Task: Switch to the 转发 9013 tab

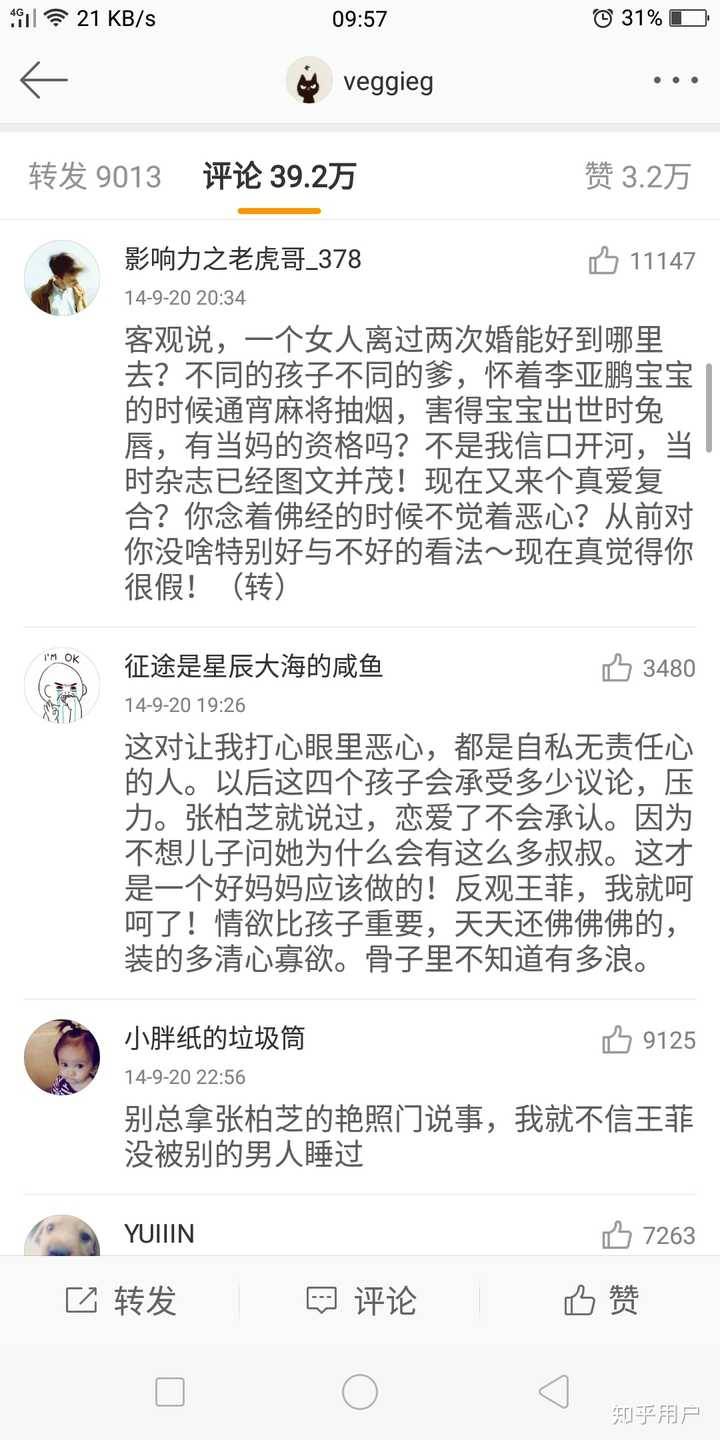Action: 95,177
